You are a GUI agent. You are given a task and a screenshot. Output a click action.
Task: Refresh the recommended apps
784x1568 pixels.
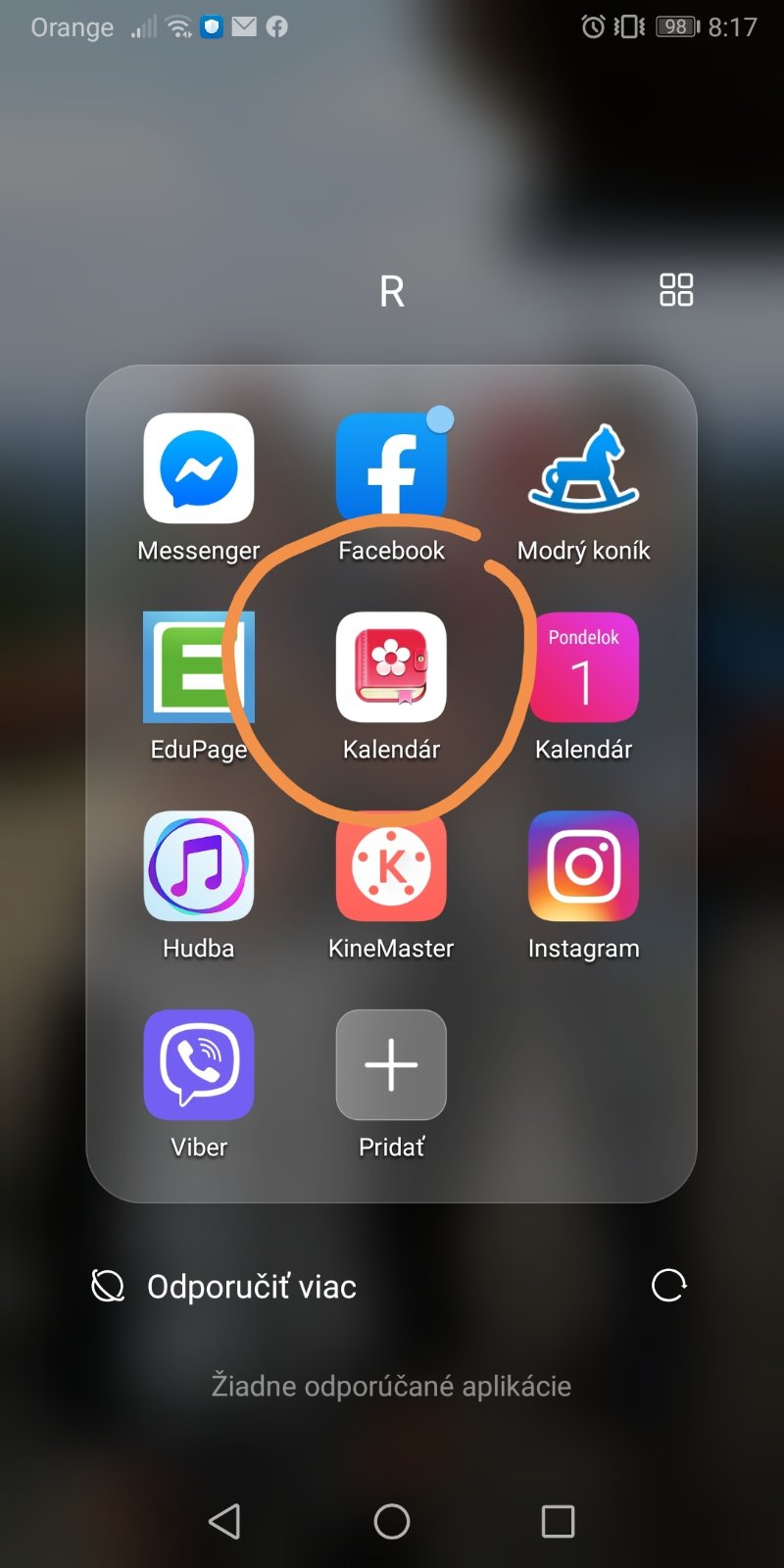click(x=669, y=1285)
